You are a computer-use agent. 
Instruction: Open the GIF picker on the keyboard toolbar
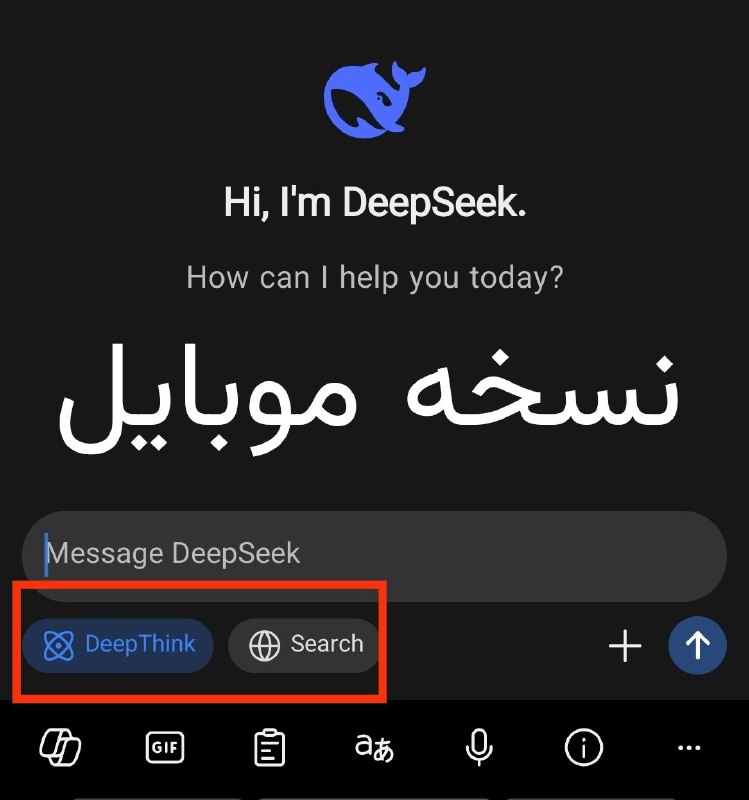coord(164,747)
